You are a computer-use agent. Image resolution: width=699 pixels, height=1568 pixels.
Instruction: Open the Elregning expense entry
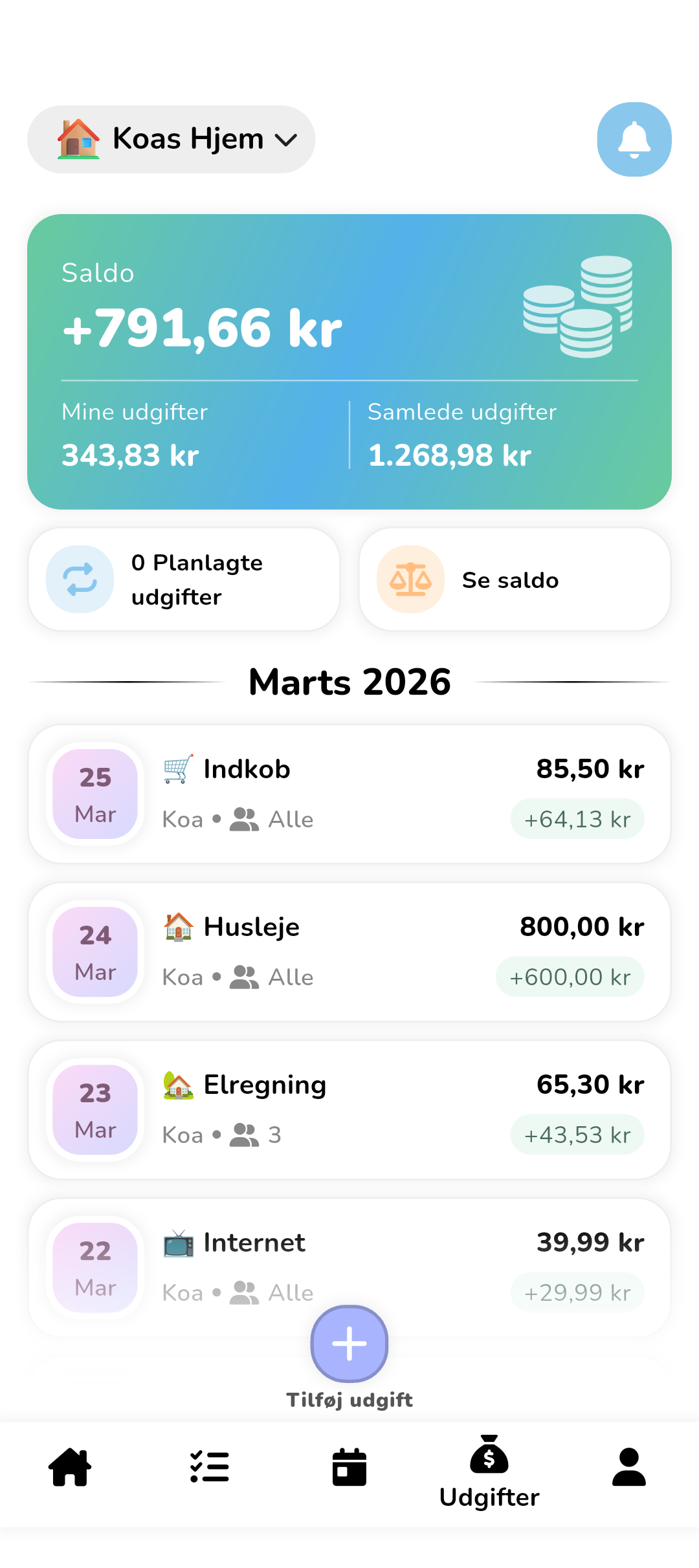349,1107
